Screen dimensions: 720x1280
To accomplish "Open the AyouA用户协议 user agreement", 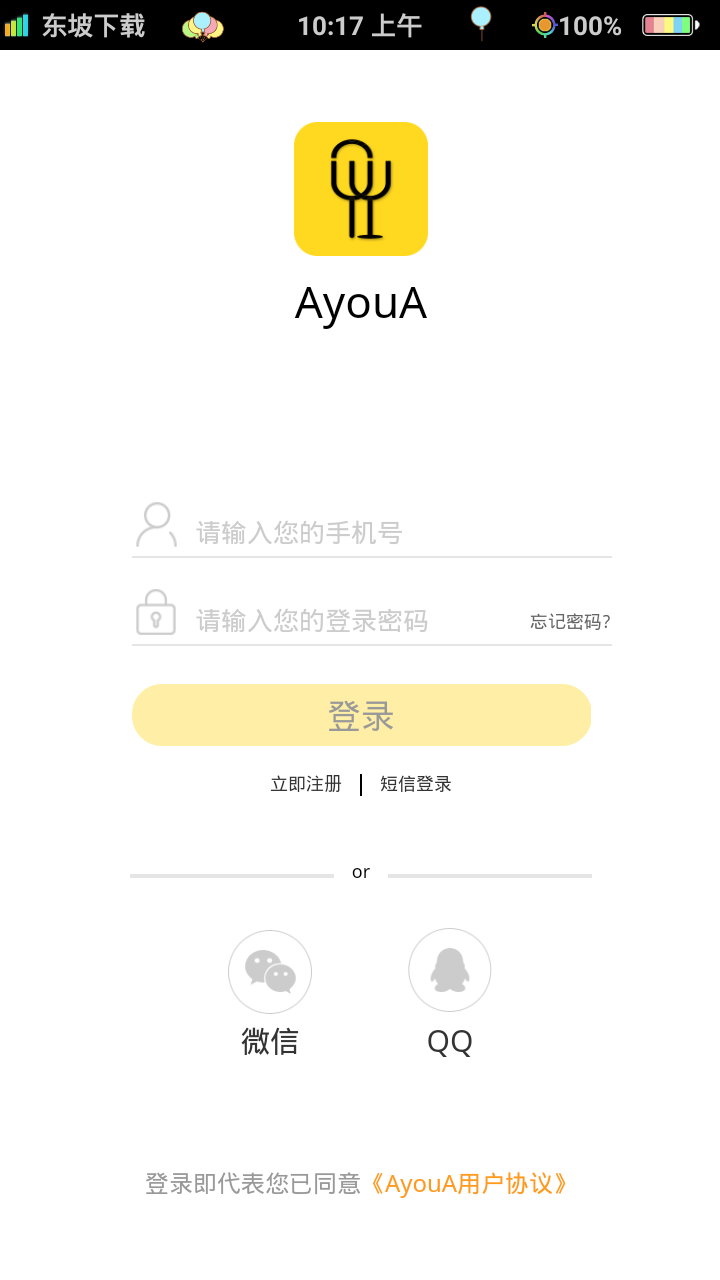I will click(468, 1184).
